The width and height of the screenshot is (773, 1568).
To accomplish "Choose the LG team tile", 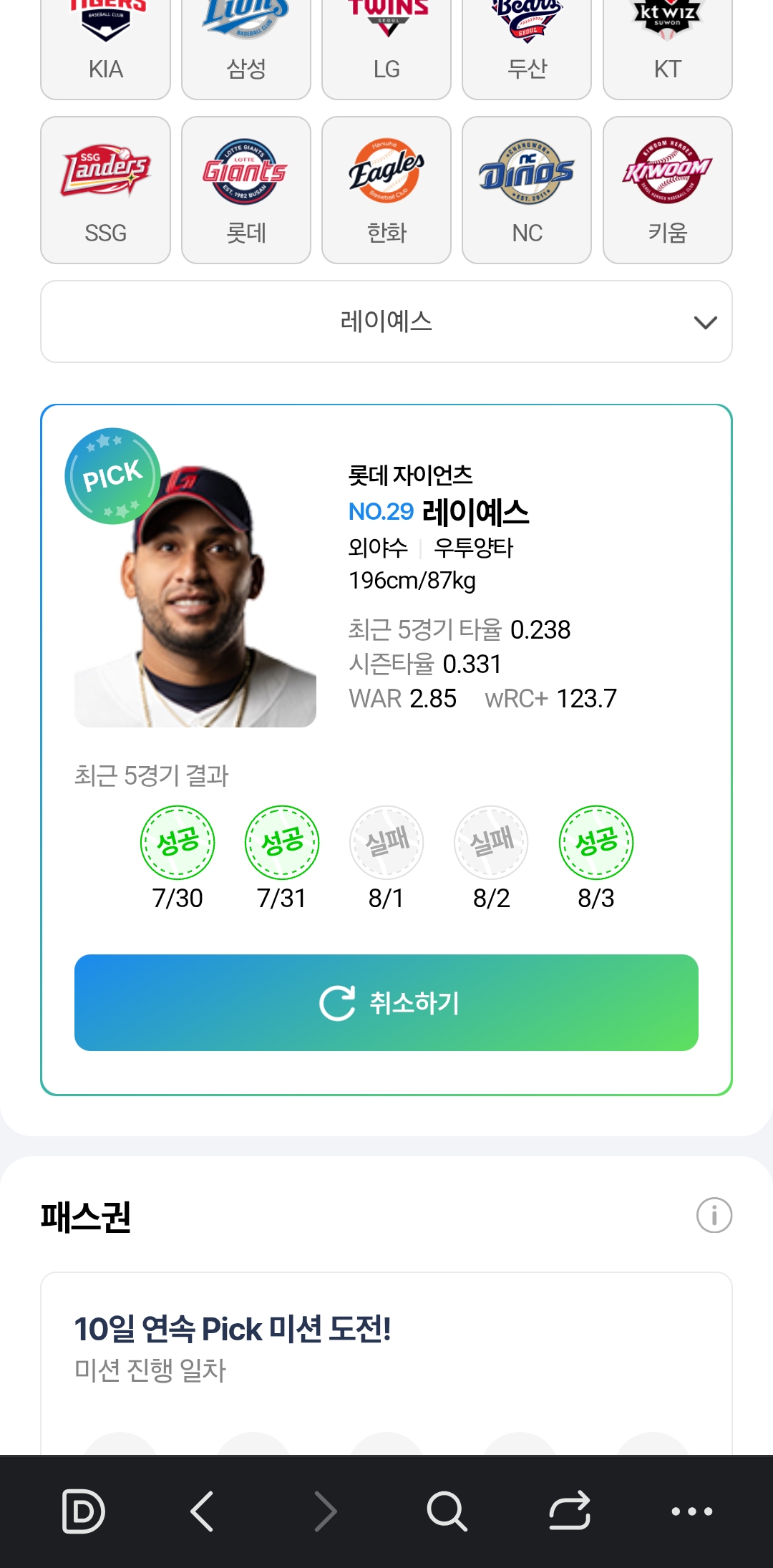I will (x=386, y=50).
